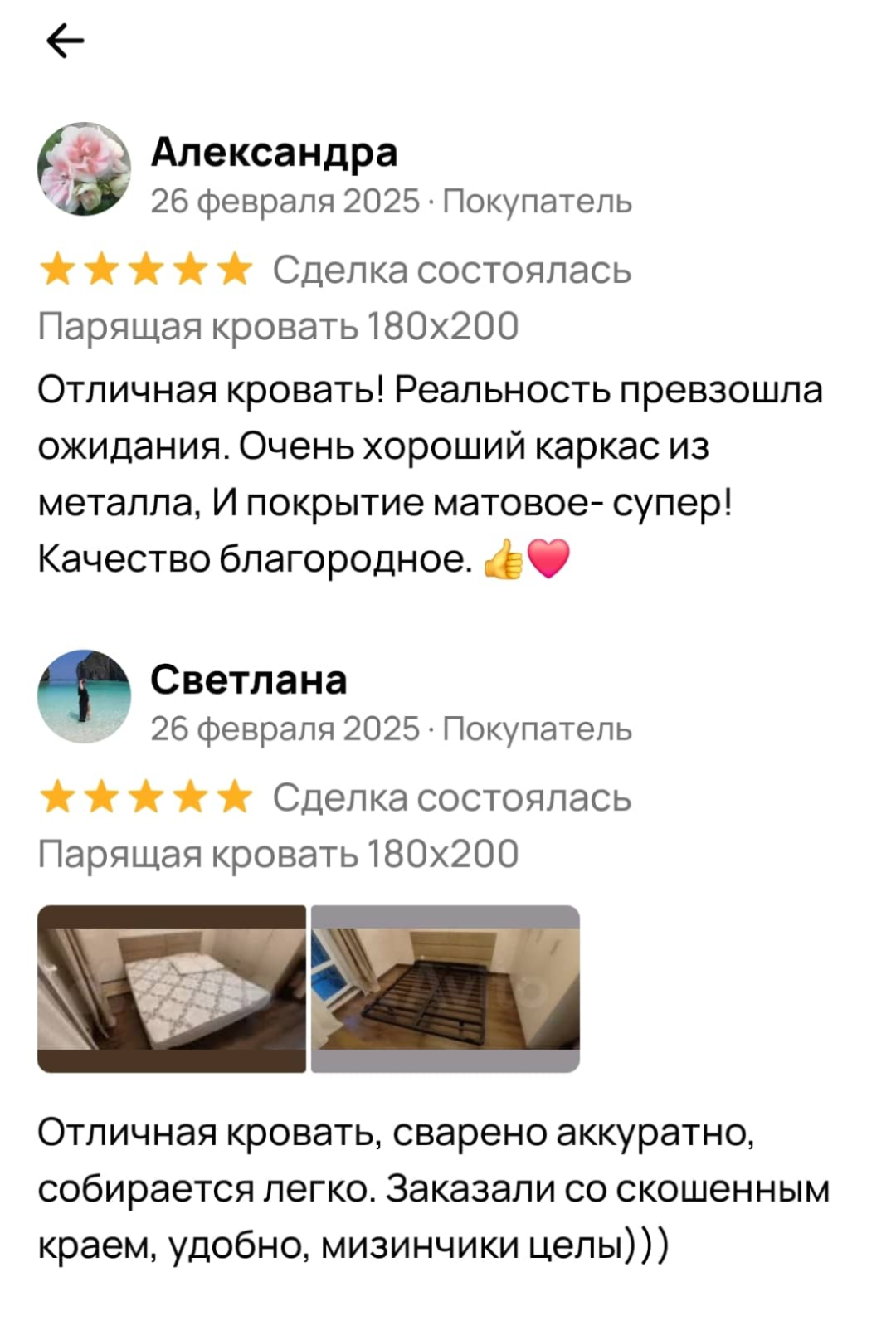View Светлана's photo of the bed frame

click(446, 988)
